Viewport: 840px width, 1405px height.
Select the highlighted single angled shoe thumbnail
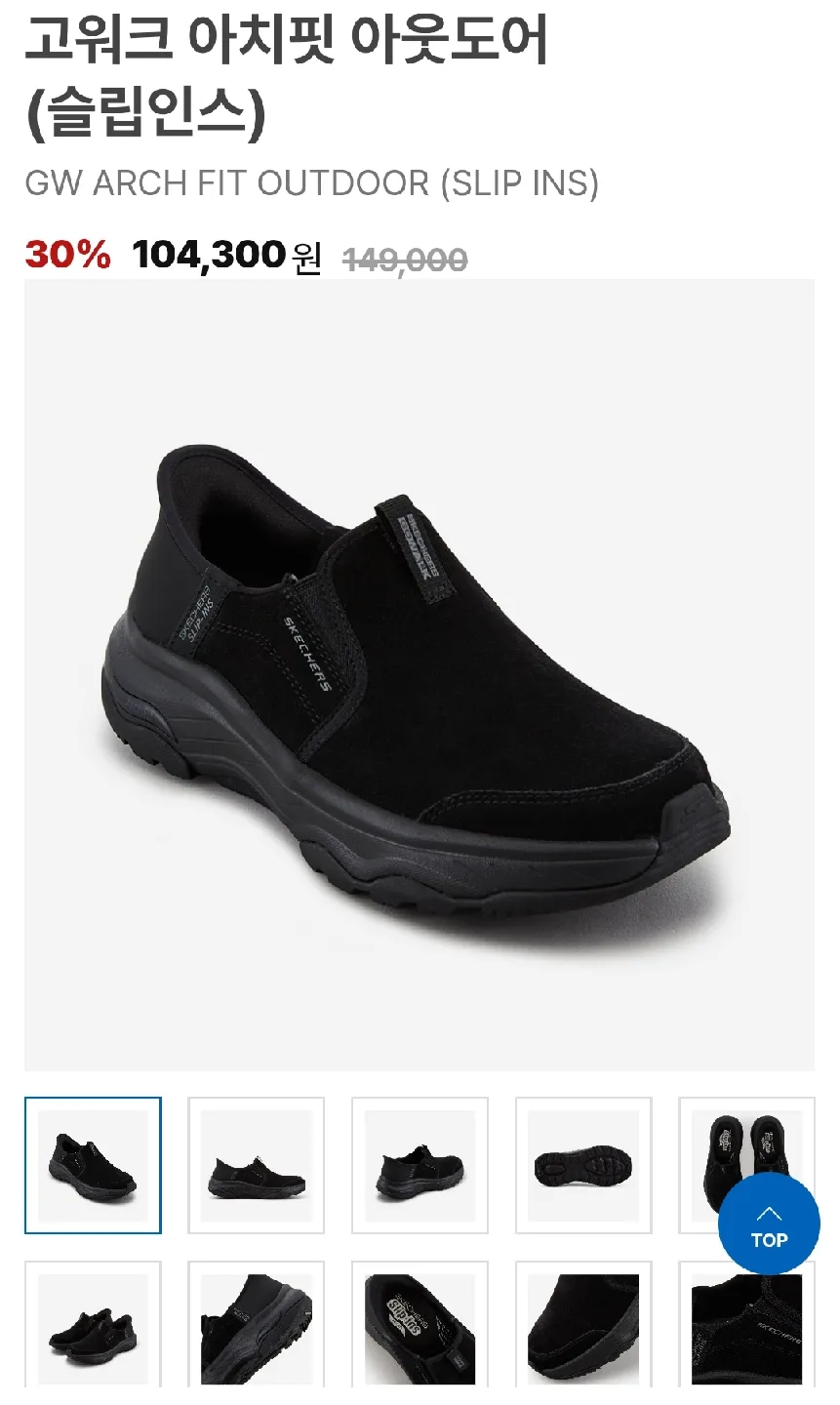pos(93,1165)
